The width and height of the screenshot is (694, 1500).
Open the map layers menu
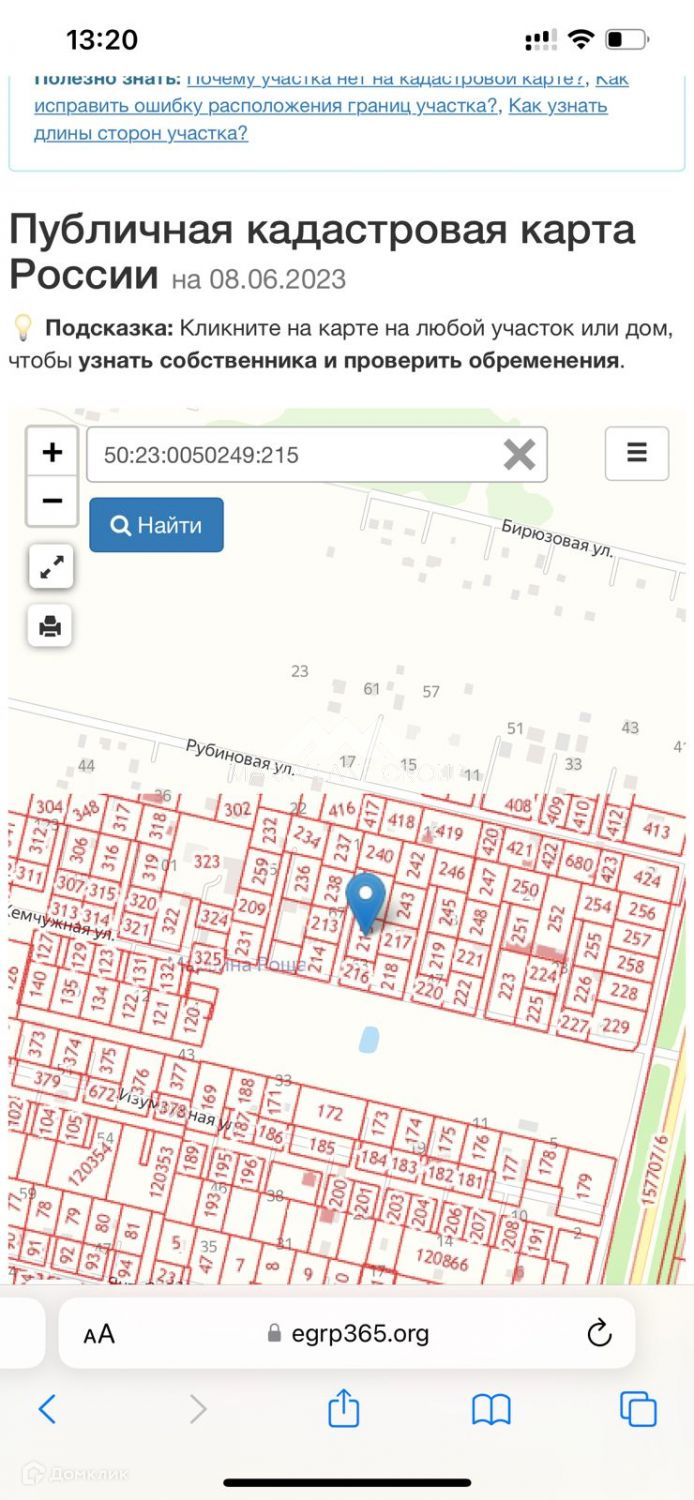636,453
